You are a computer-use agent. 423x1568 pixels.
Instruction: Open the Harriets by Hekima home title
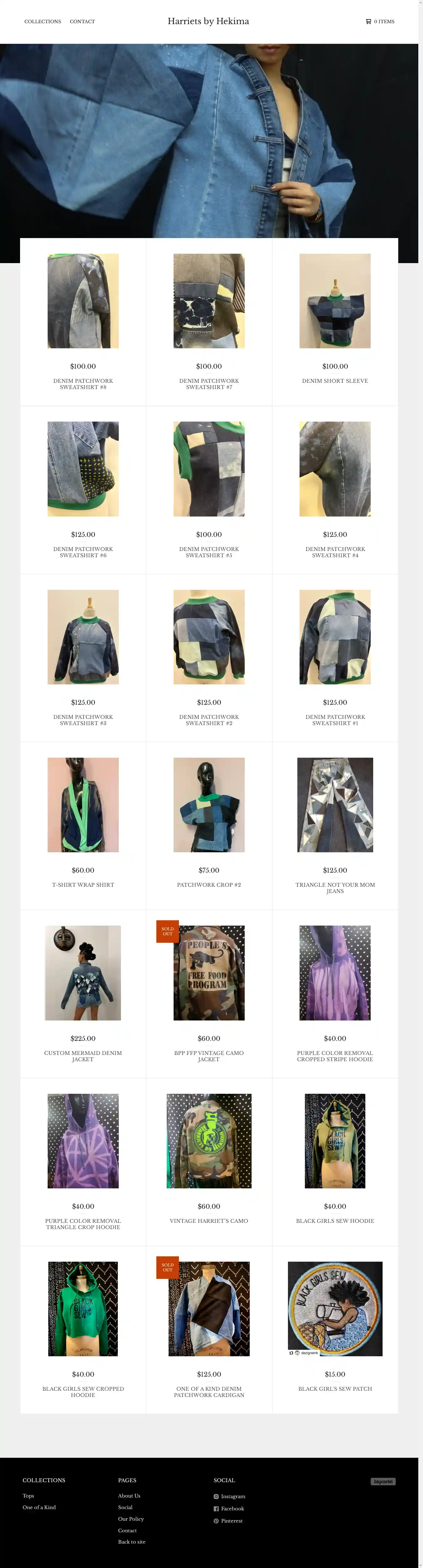[208, 21]
